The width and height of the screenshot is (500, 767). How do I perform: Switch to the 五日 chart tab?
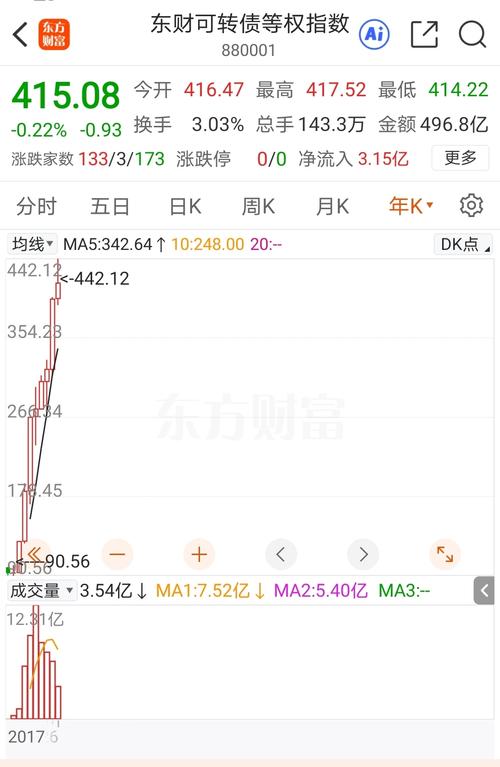(110, 206)
